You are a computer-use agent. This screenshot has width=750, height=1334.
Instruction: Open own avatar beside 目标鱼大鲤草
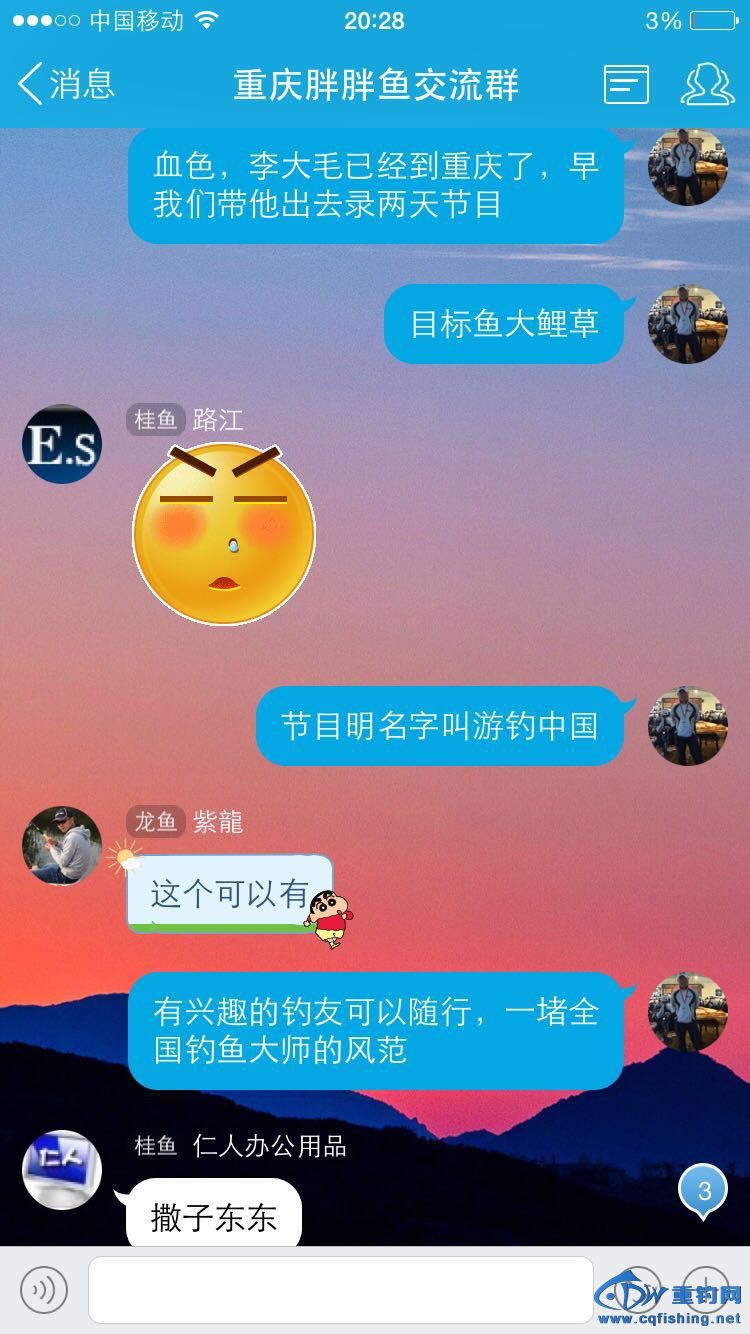click(687, 324)
